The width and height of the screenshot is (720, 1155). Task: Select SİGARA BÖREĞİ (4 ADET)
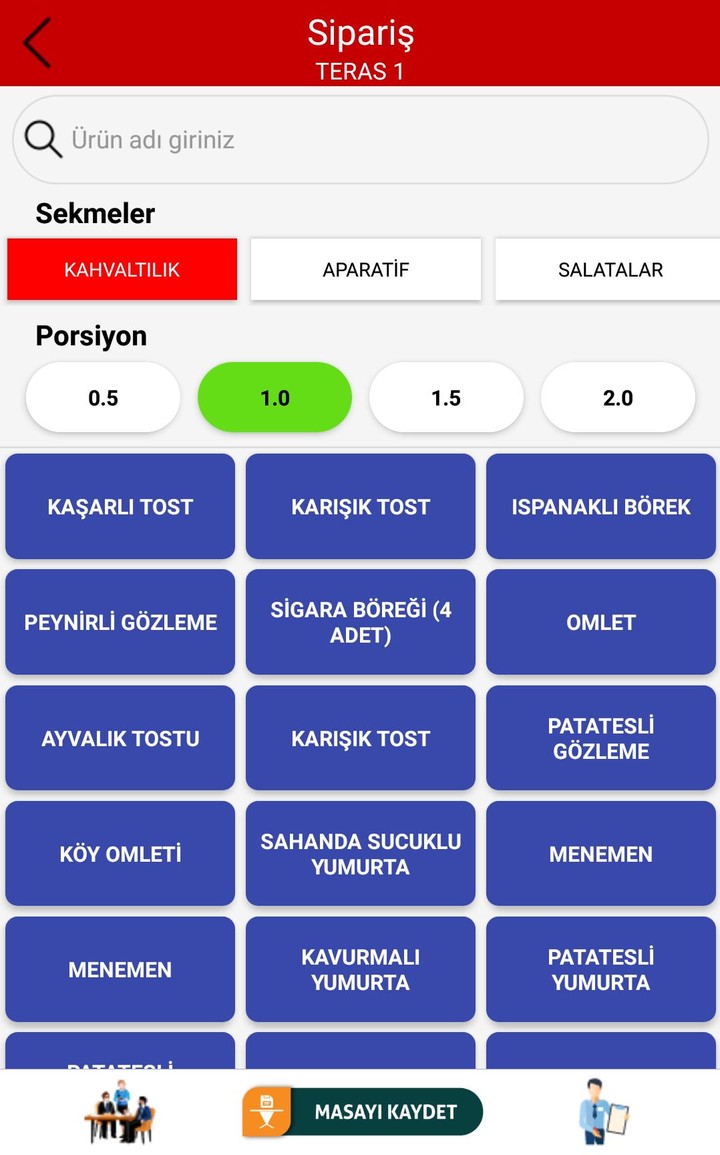click(360, 622)
